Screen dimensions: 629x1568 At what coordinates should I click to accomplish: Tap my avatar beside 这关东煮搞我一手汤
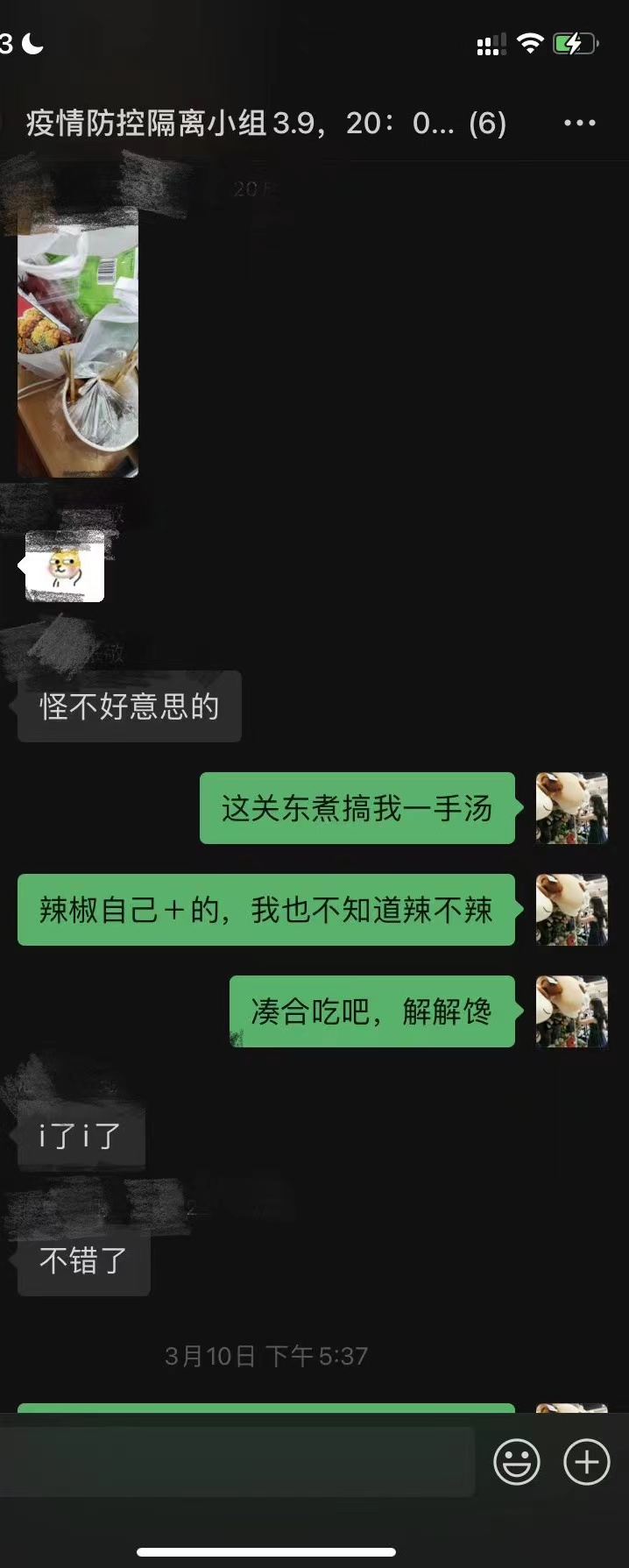(x=571, y=808)
